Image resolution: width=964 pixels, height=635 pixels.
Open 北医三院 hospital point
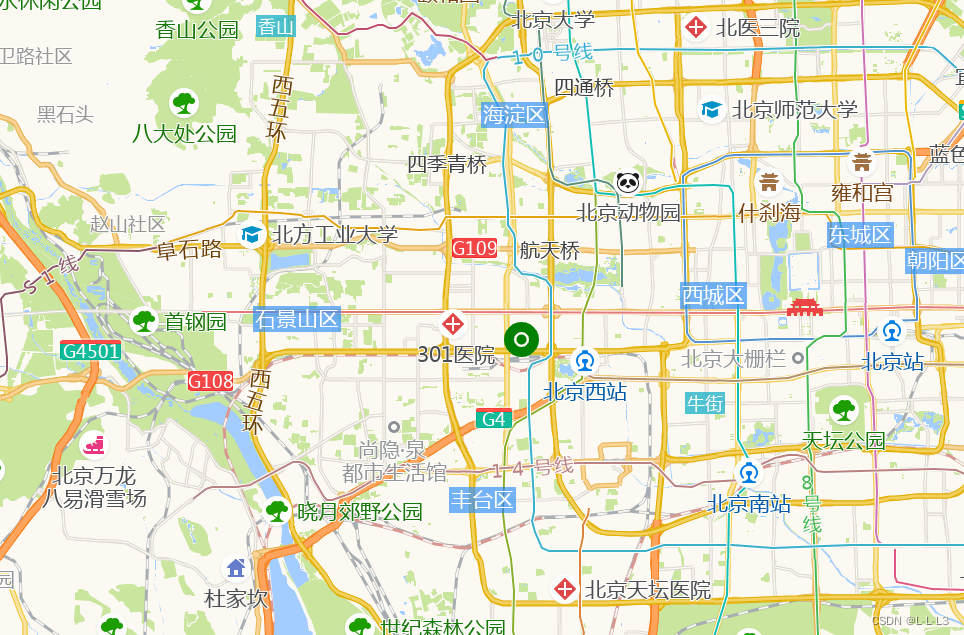click(x=697, y=27)
